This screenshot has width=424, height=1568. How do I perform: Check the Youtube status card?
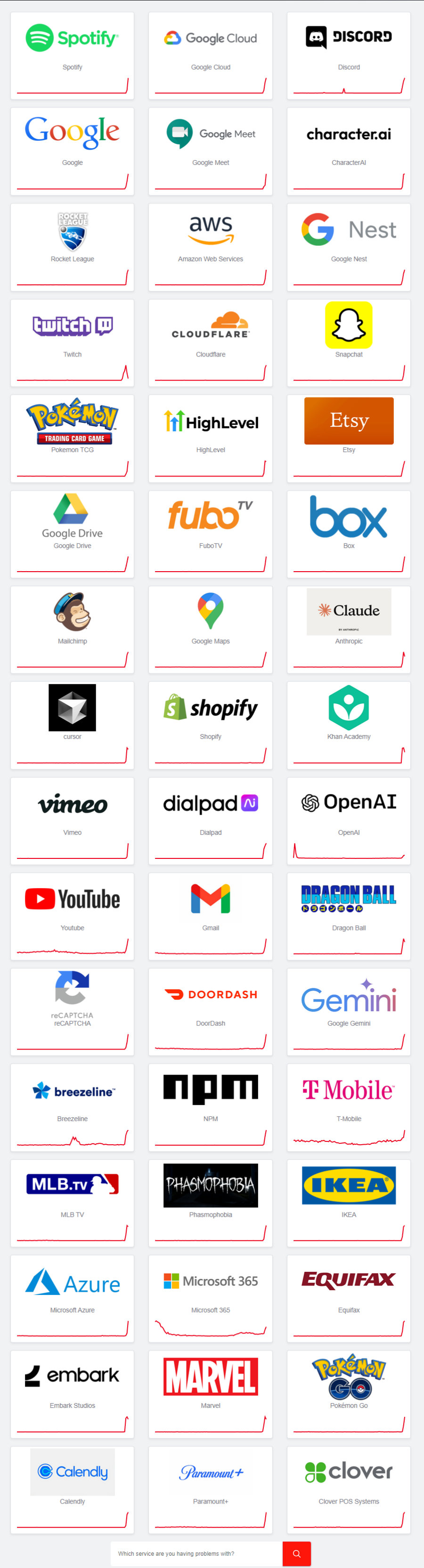click(72, 915)
